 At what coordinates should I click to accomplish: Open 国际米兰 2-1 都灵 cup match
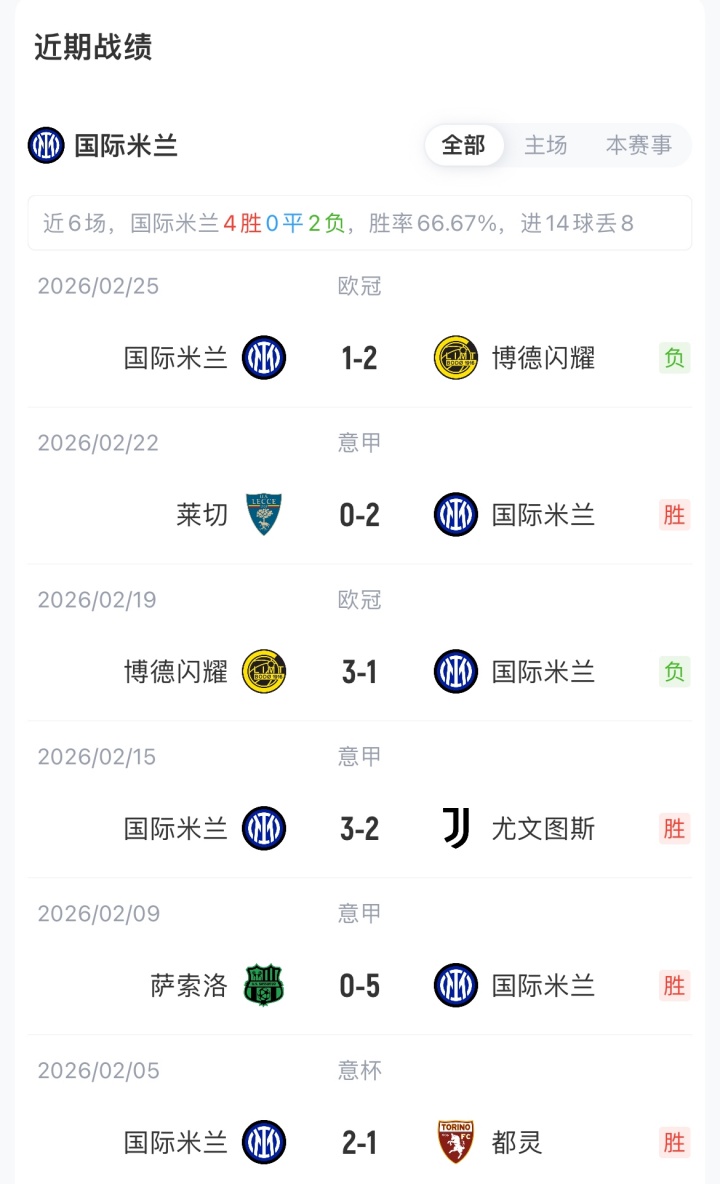[x=359, y=1142]
